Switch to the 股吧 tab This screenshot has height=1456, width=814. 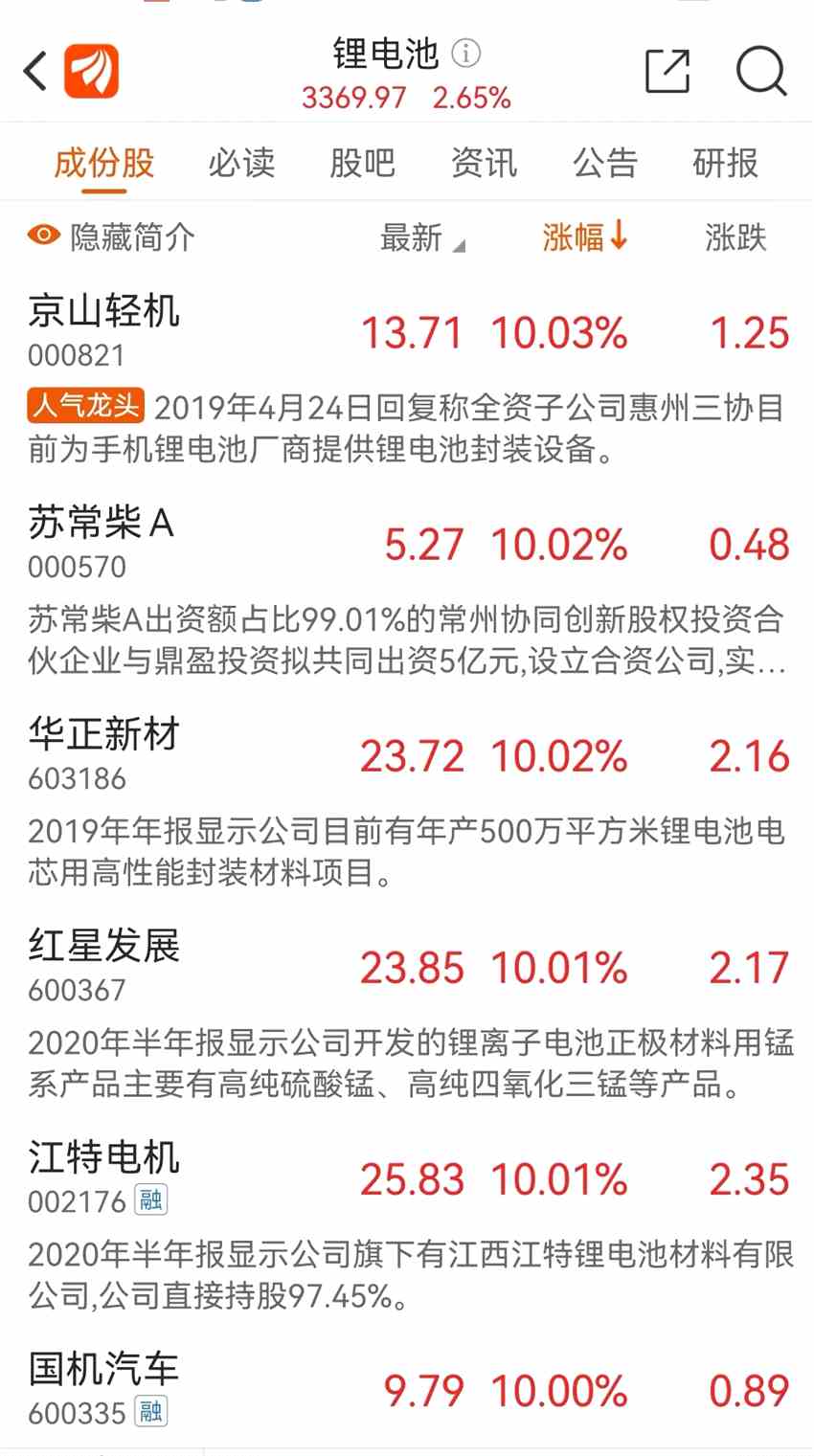pyautogui.click(x=362, y=164)
